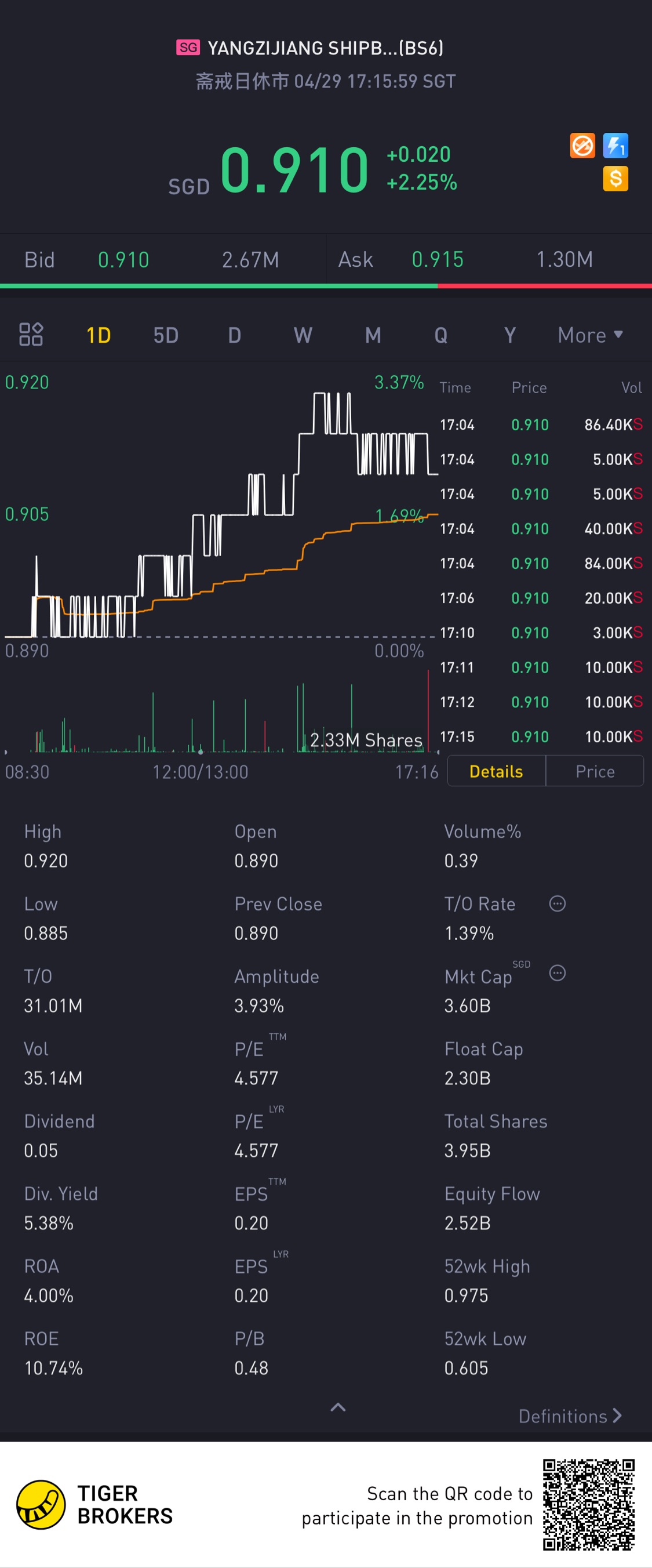This screenshot has width=652, height=1568.
Task: Select the 1D chart timeframe
Action: click(x=99, y=335)
